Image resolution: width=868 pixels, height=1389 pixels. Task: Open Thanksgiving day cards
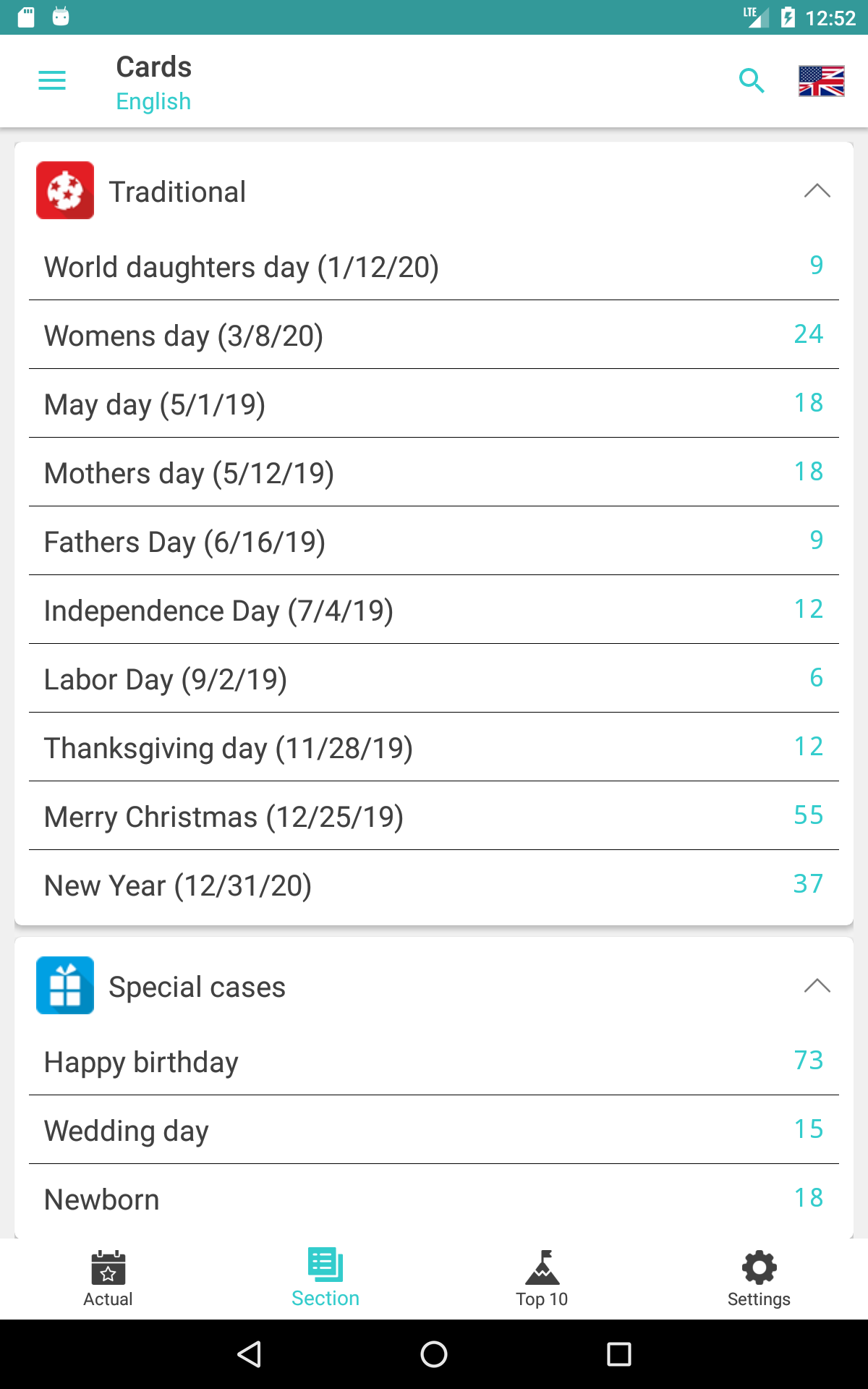point(434,747)
